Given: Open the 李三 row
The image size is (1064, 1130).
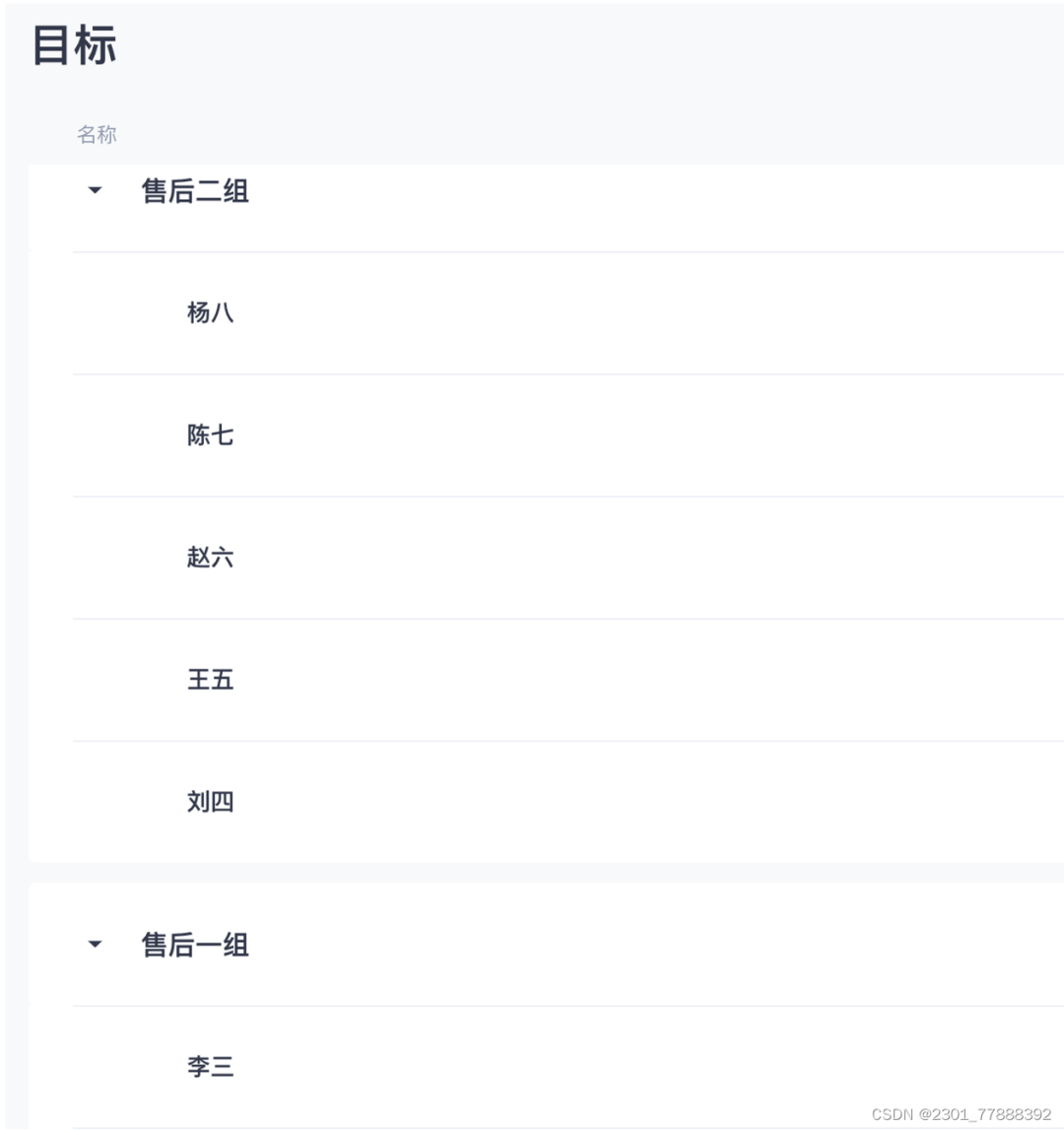Looking at the screenshot, I should [210, 1066].
